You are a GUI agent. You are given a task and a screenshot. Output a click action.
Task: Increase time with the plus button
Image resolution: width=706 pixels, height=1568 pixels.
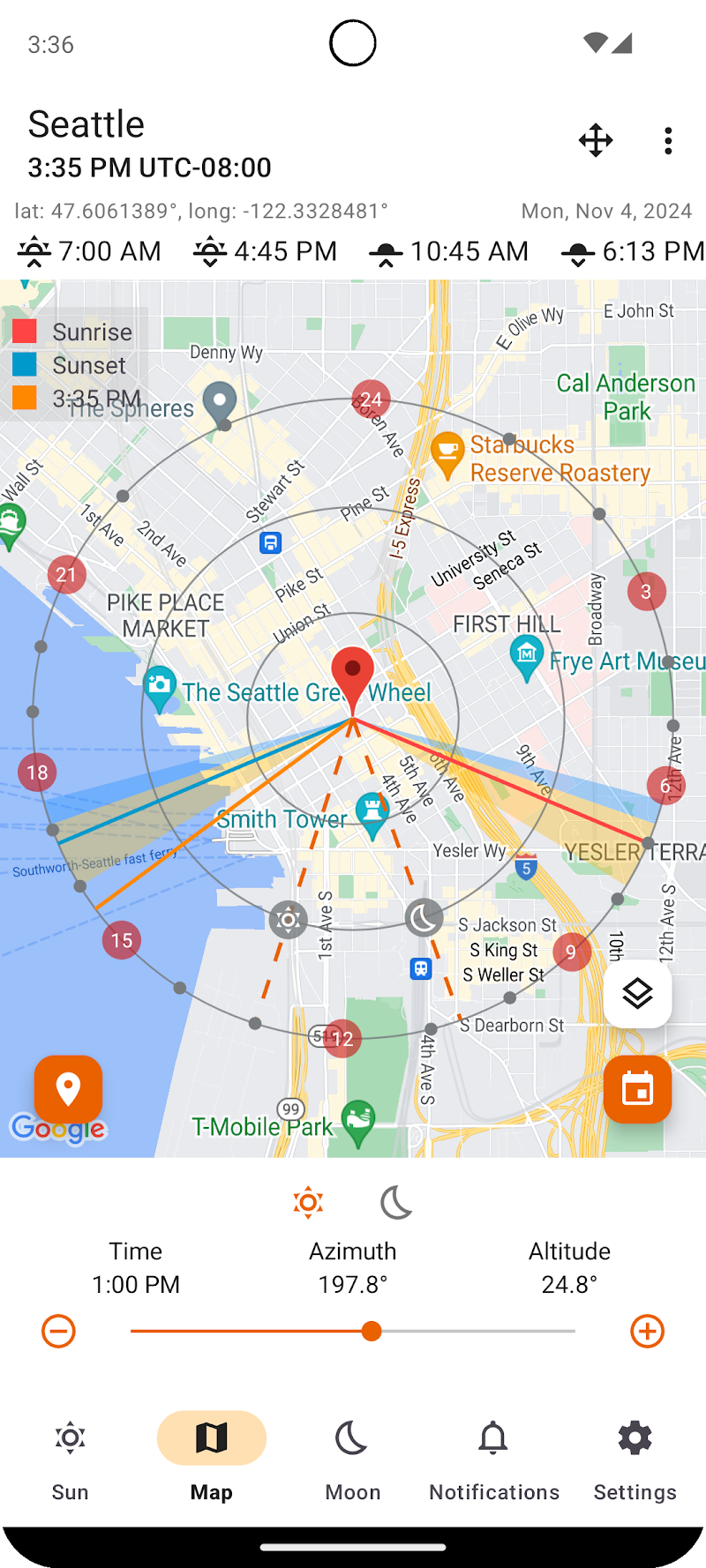coord(647,1331)
